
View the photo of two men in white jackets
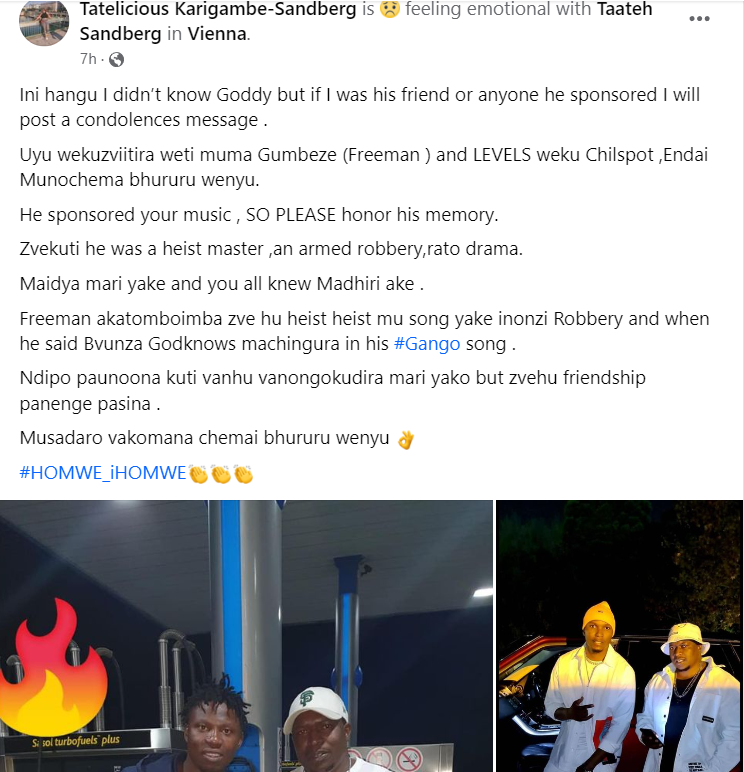620,636
